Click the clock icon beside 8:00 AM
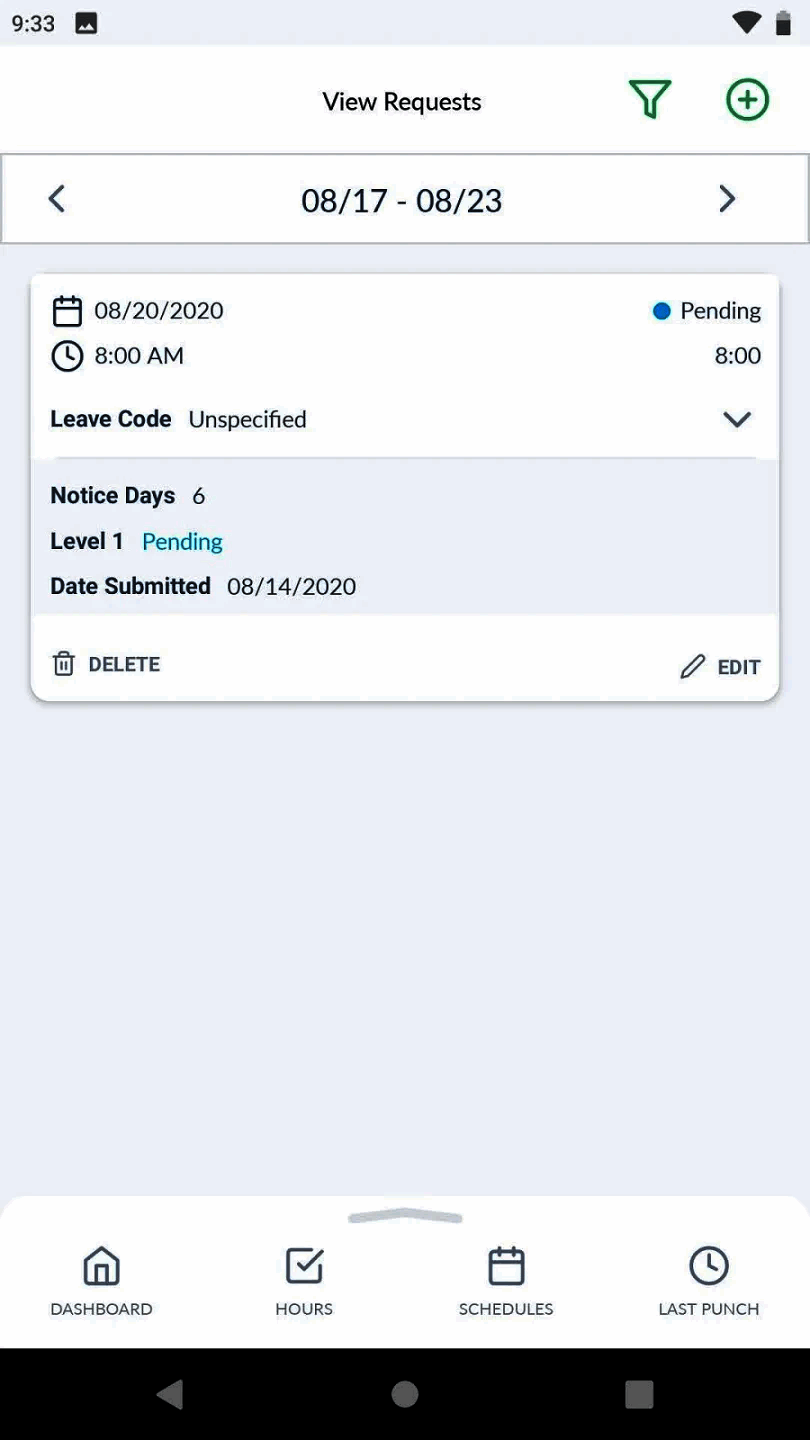The height and width of the screenshot is (1440, 810). coord(66,356)
